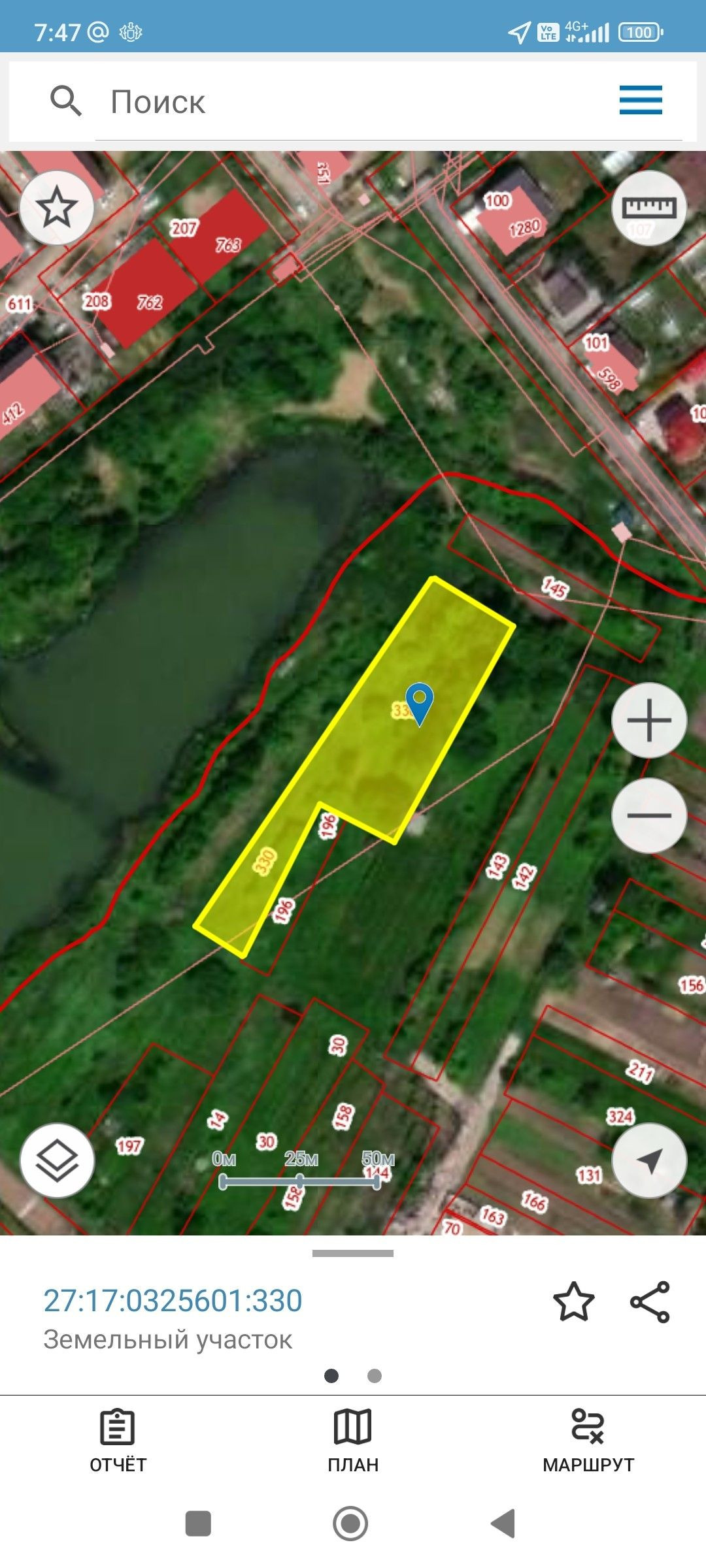Screen dimensions: 706x1568
Task: Zoom out on the map
Action: [x=649, y=815]
